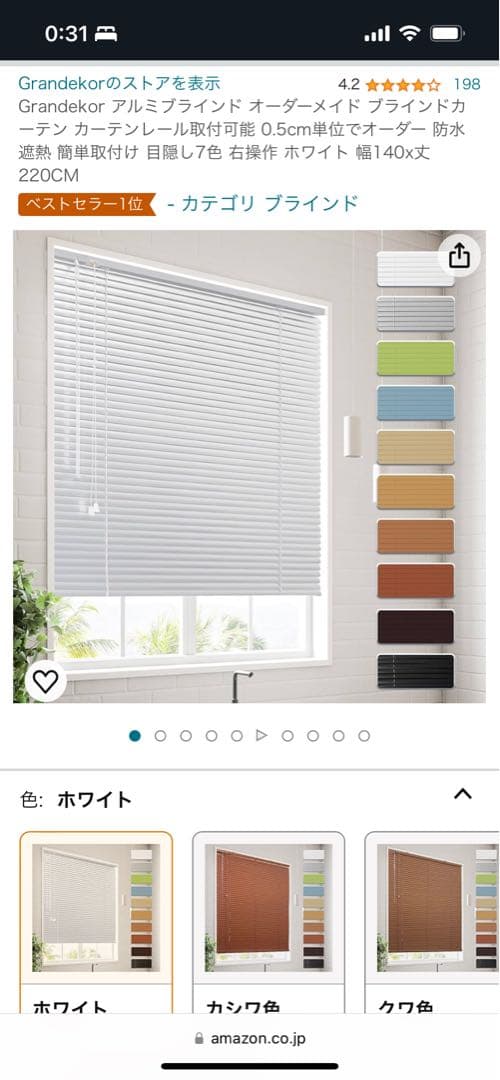Open the main product image of blinds
500x1080 pixels.
click(x=249, y=466)
